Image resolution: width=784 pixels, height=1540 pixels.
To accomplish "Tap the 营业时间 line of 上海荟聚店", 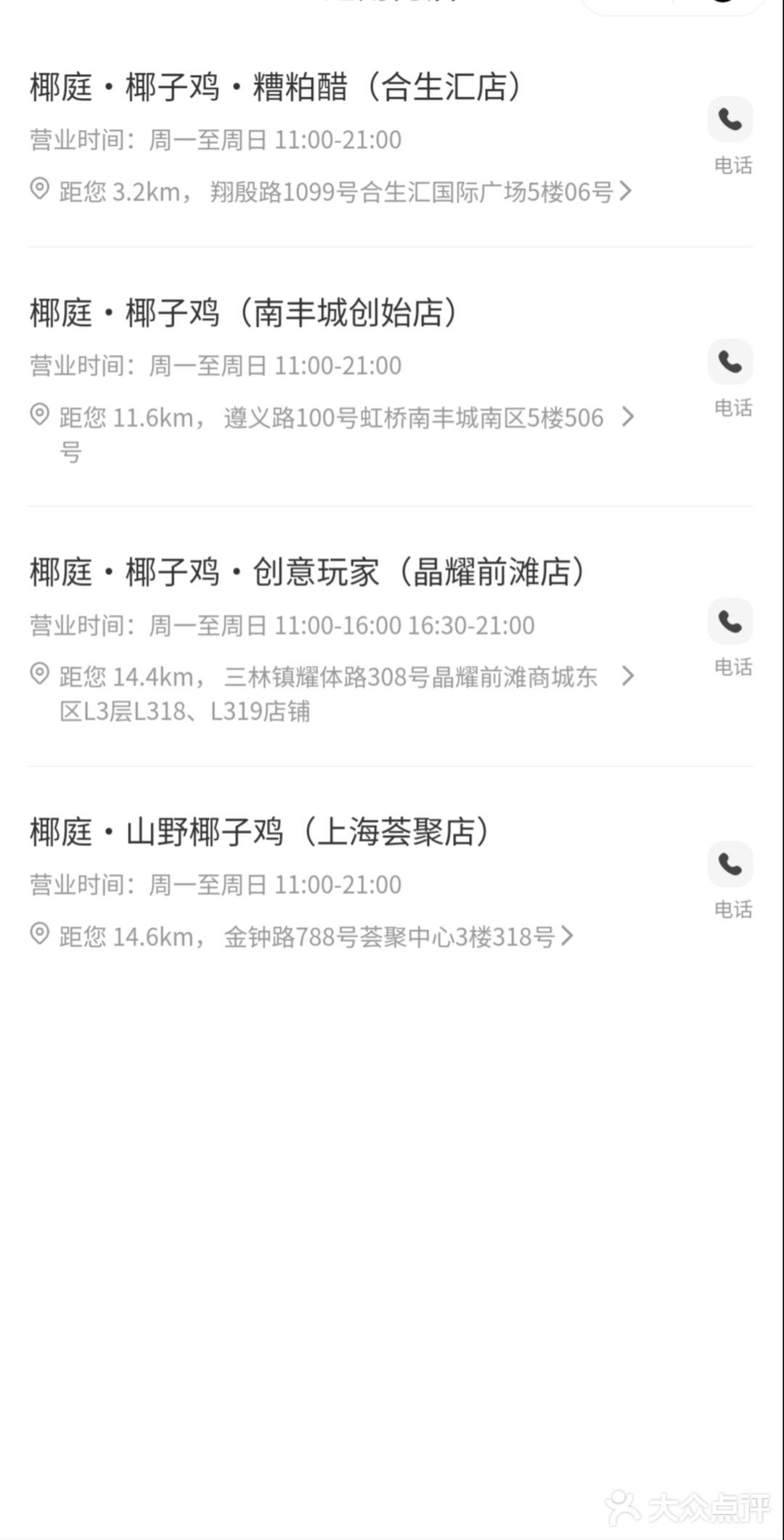I will (x=214, y=884).
